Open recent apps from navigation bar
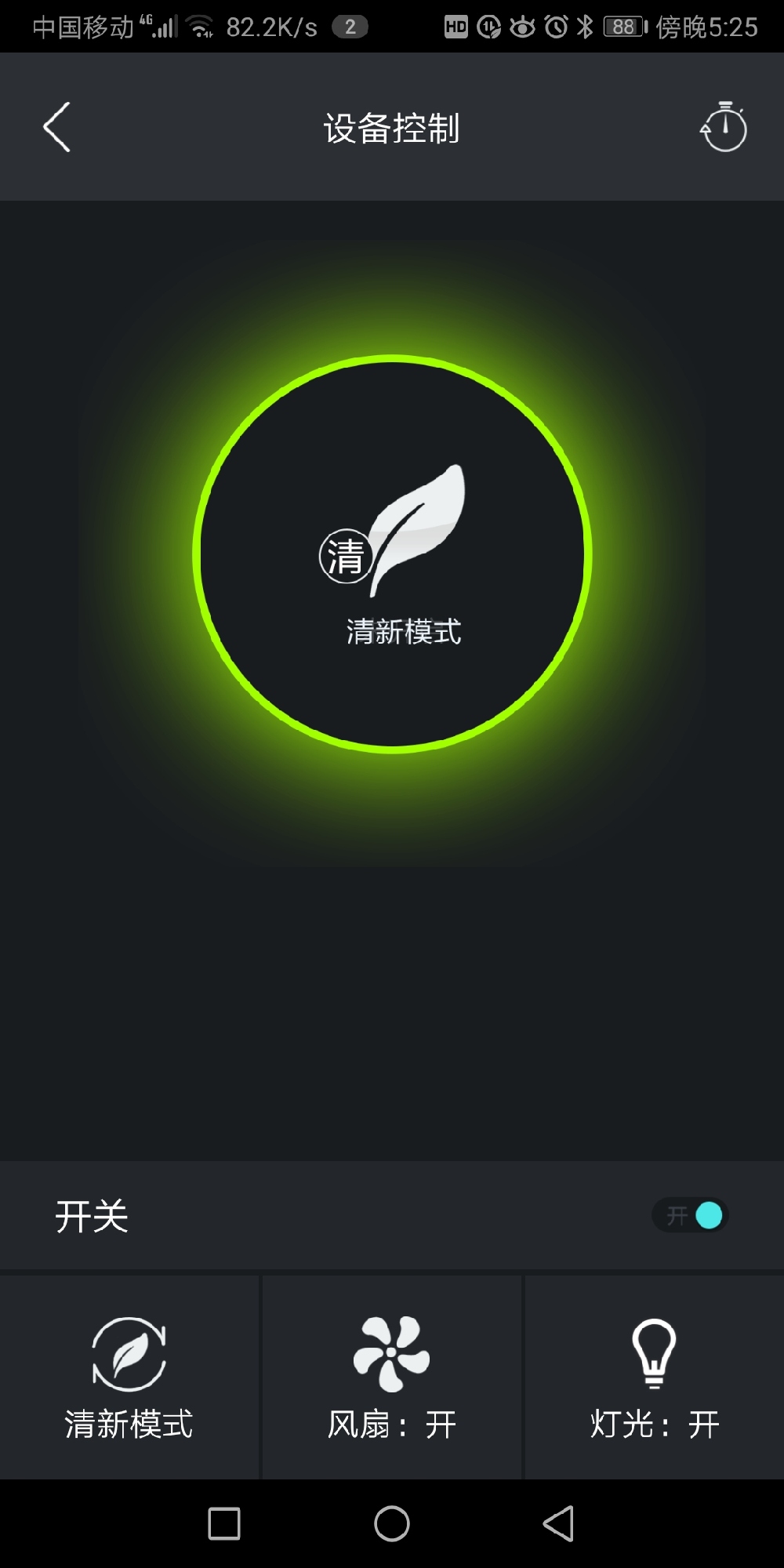The height and width of the screenshot is (1568, 784). click(224, 1524)
